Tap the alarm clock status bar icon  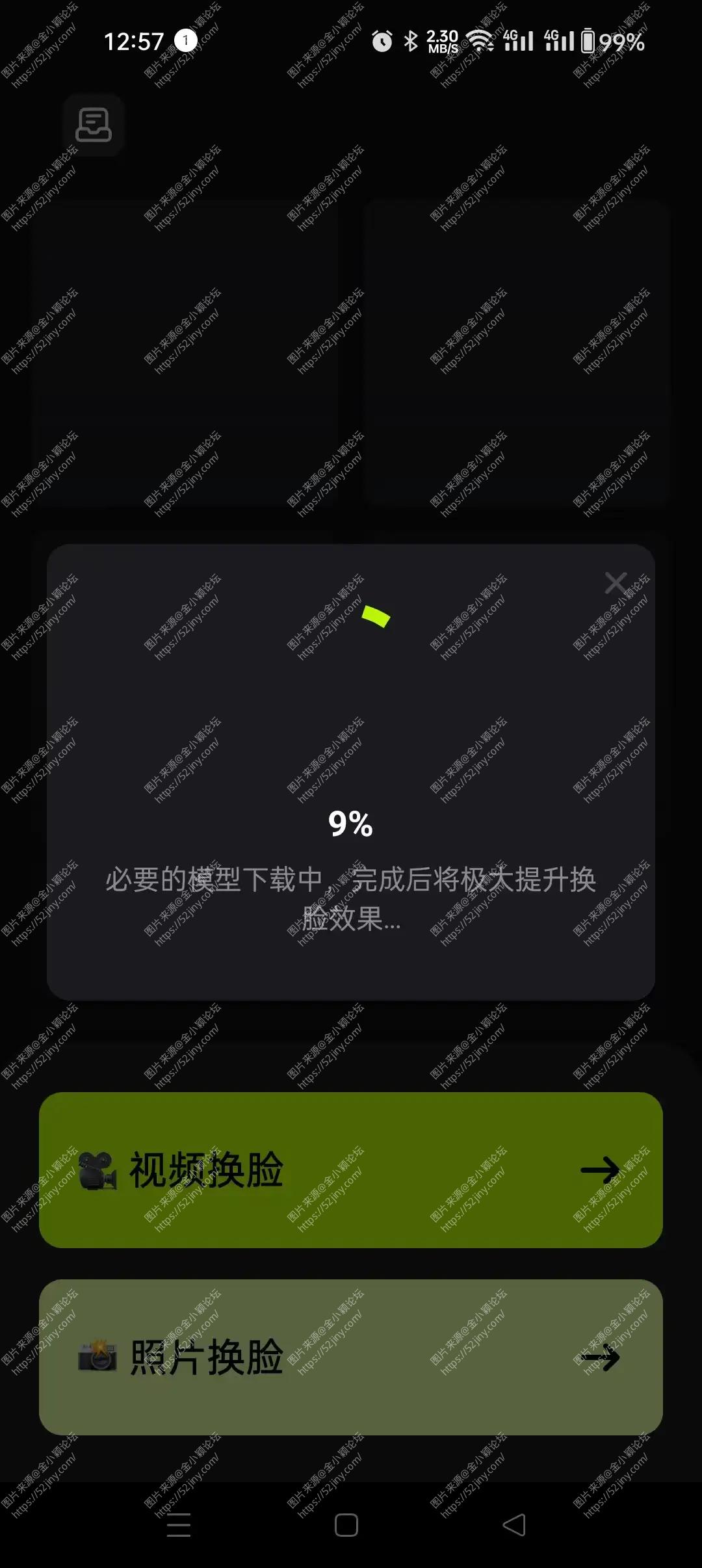coord(381,41)
